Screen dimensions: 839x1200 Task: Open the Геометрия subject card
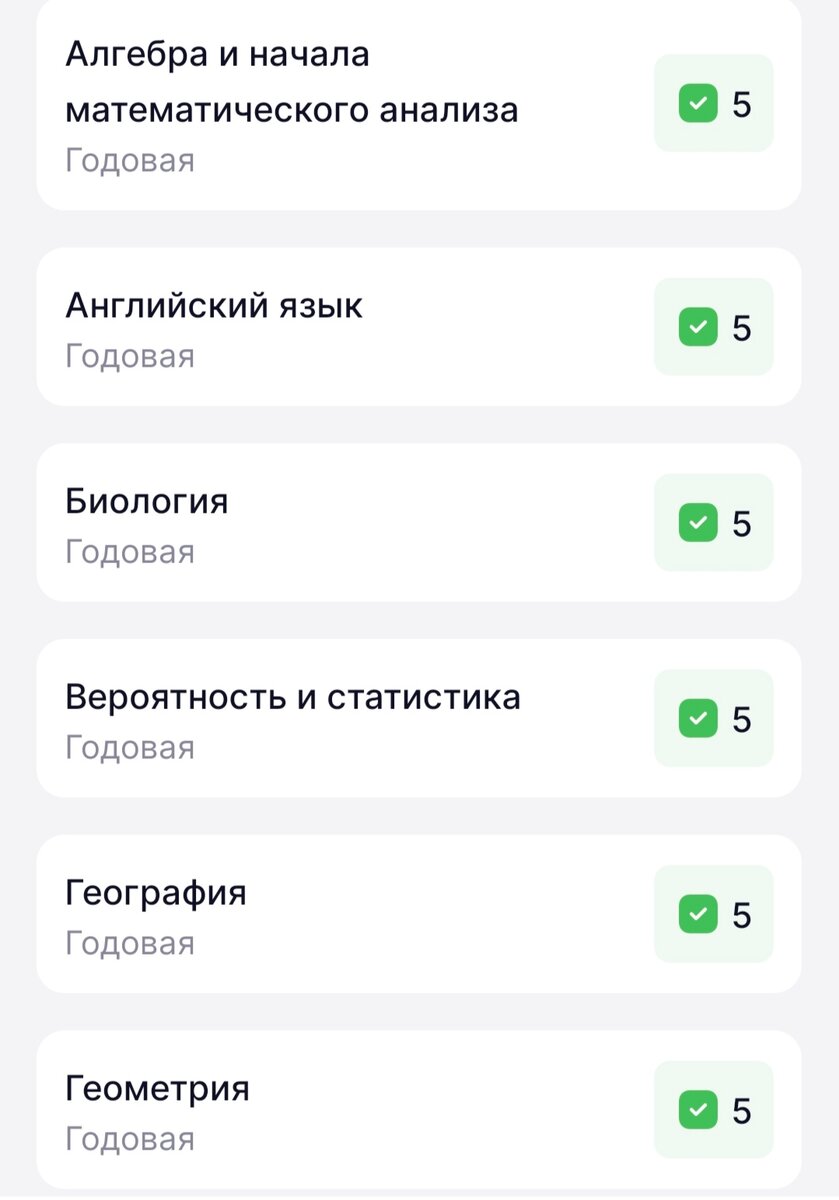pos(419,1110)
